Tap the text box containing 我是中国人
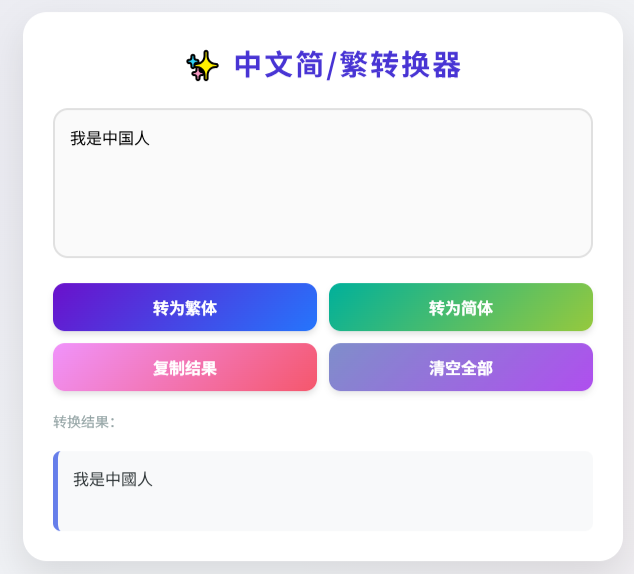The height and width of the screenshot is (574, 634). tap(322, 183)
